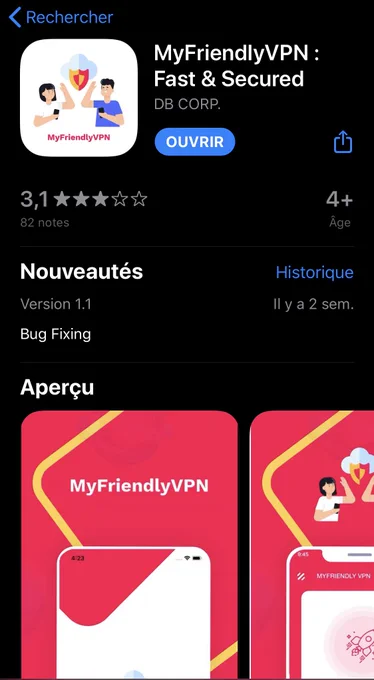Go back to Rechercher
This screenshot has height=680, width=374.
[x=61, y=17]
